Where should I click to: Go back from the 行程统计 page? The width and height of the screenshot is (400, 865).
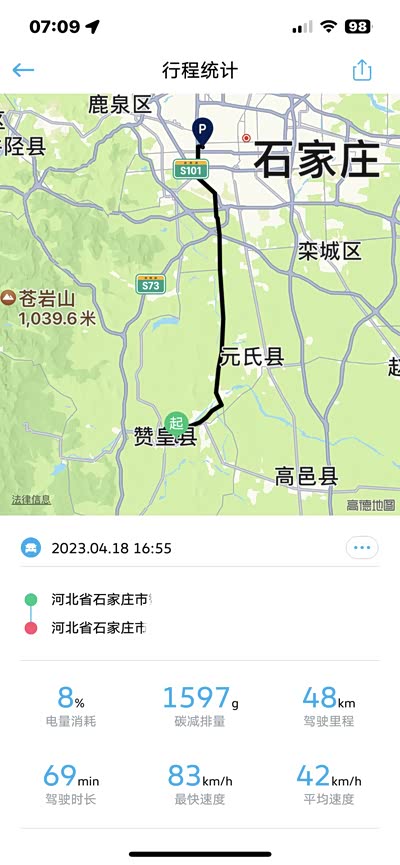point(23,70)
